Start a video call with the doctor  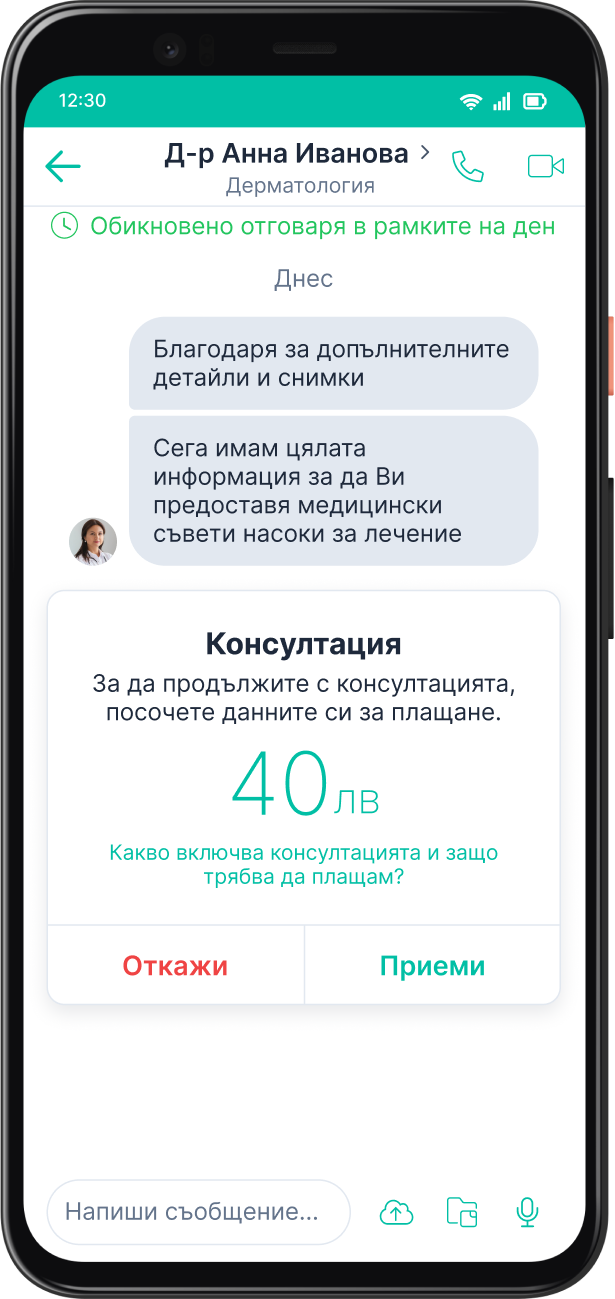tap(546, 166)
